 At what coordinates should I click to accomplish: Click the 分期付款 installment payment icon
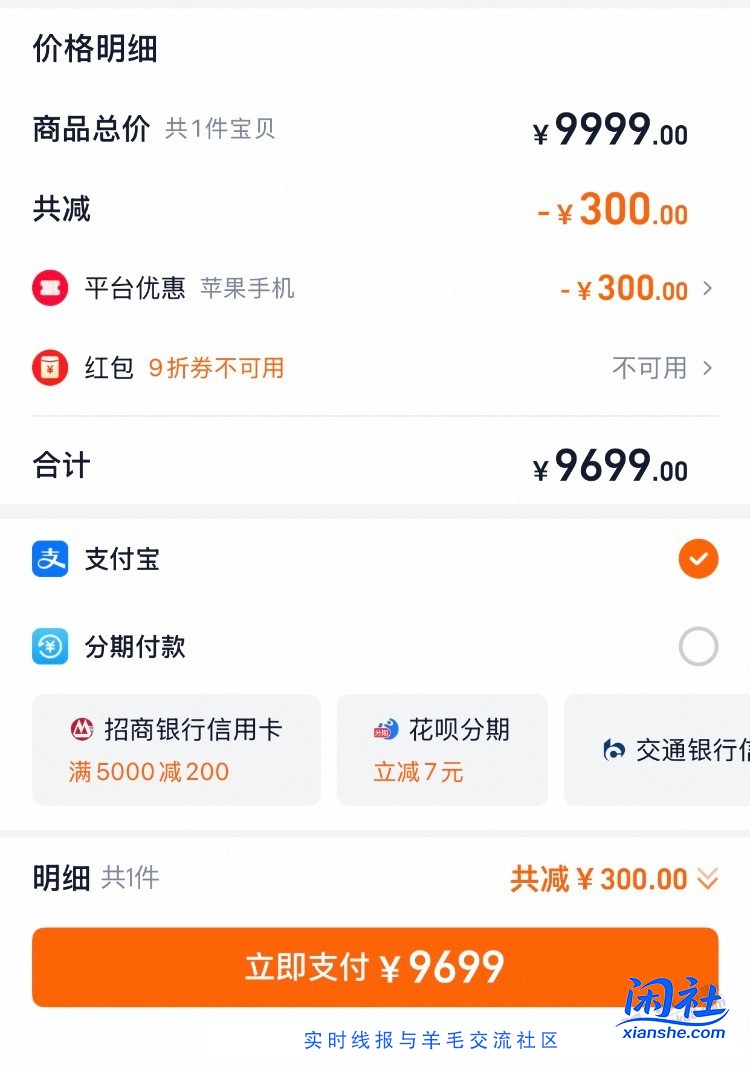click(50, 647)
